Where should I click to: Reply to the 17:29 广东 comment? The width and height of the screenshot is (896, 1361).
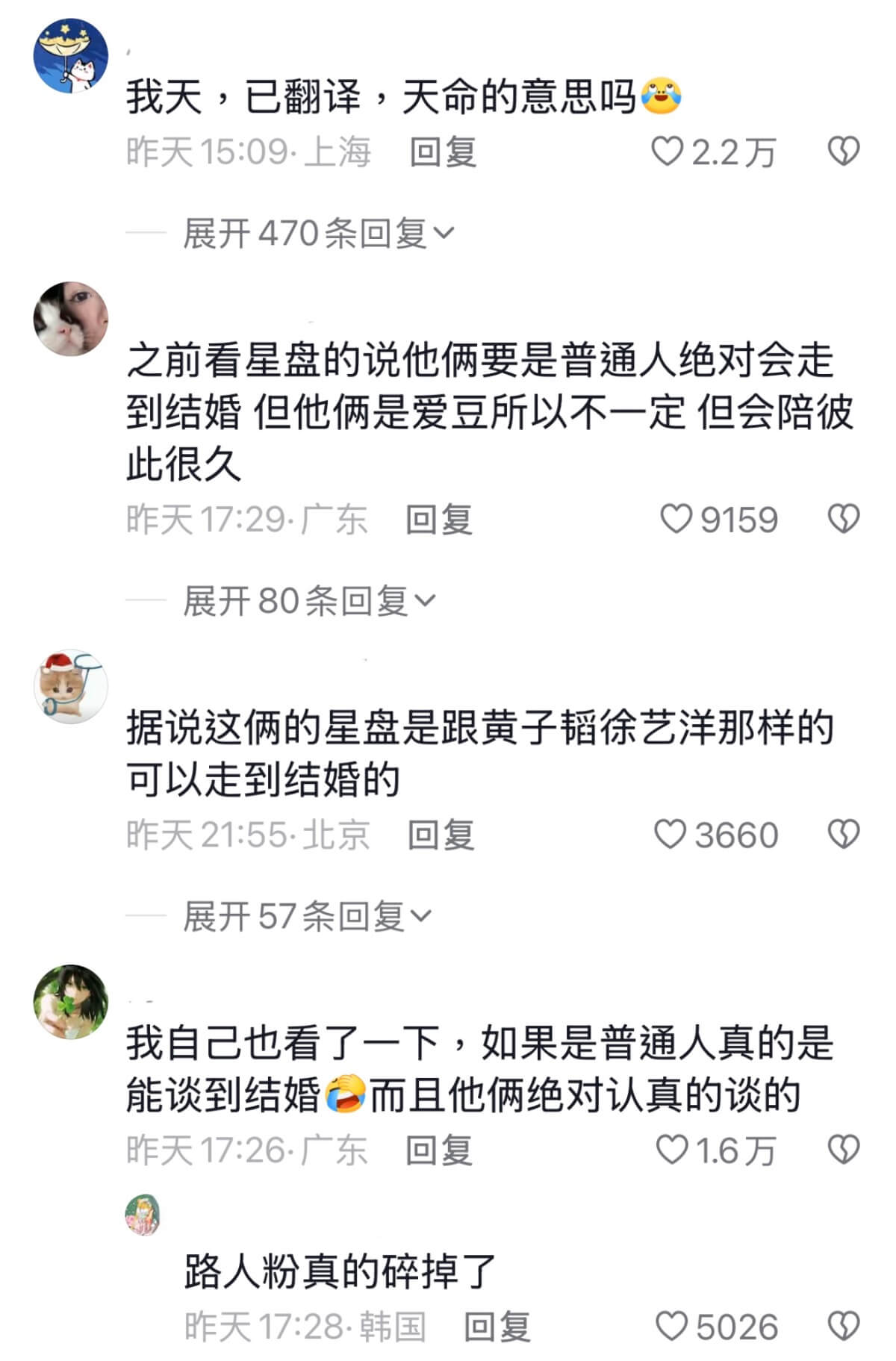pos(438,520)
